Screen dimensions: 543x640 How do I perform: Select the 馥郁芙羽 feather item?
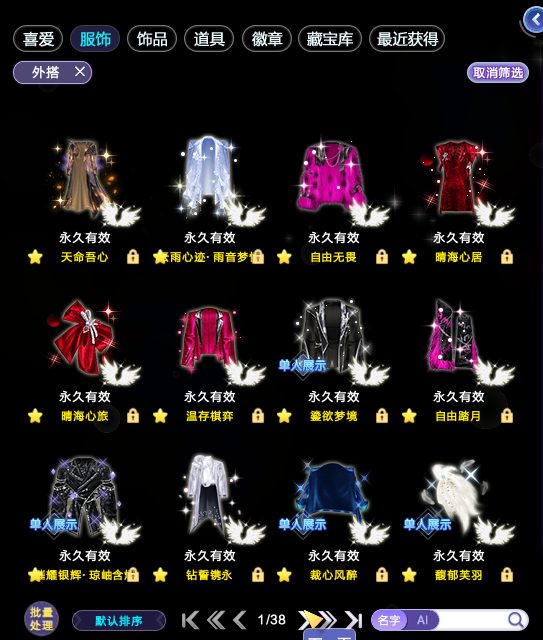(x=458, y=500)
